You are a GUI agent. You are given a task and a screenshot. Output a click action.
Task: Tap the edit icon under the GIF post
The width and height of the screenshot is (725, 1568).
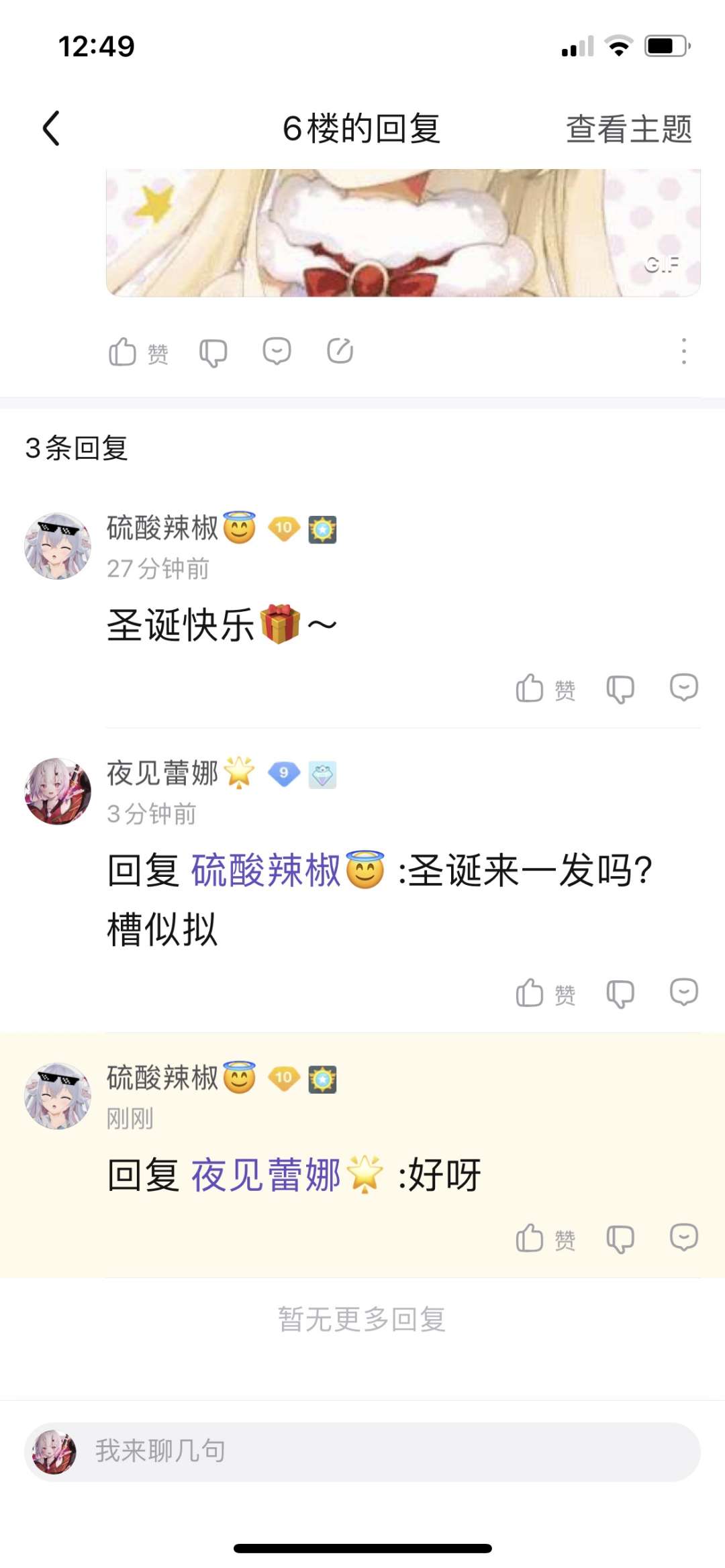pos(340,351)
